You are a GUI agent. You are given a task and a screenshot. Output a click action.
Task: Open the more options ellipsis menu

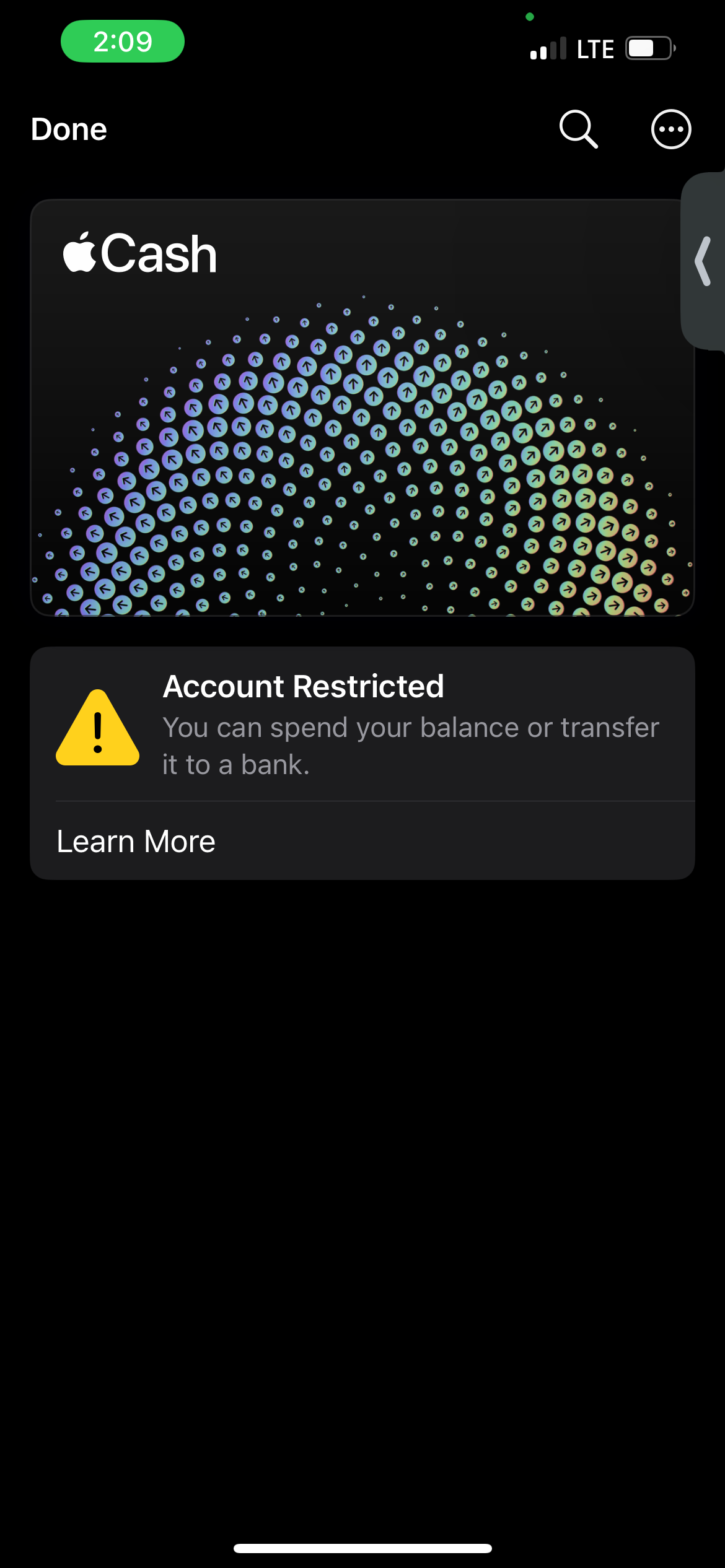coord(671,129)
